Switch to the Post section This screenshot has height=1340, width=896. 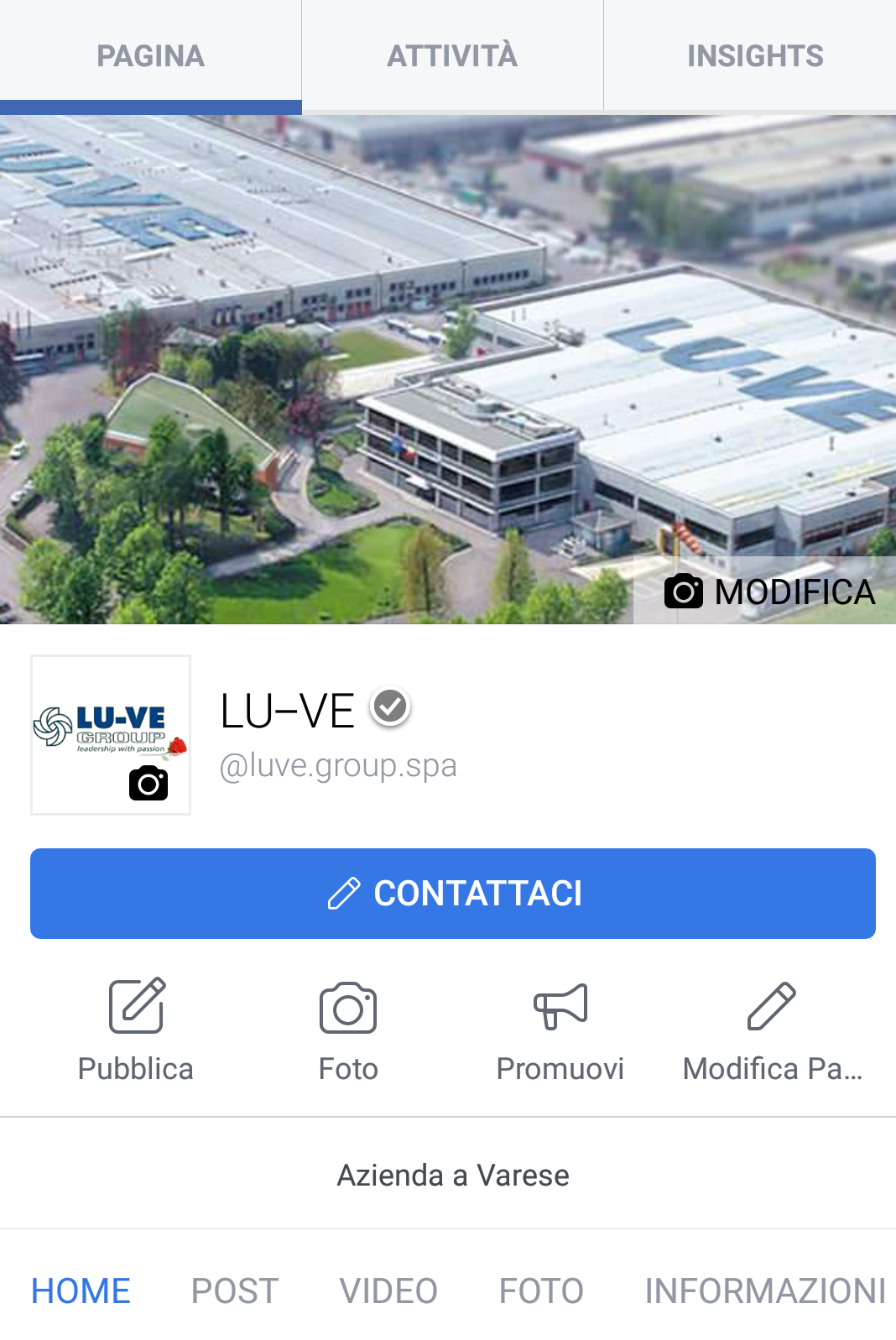(235, 1290)
